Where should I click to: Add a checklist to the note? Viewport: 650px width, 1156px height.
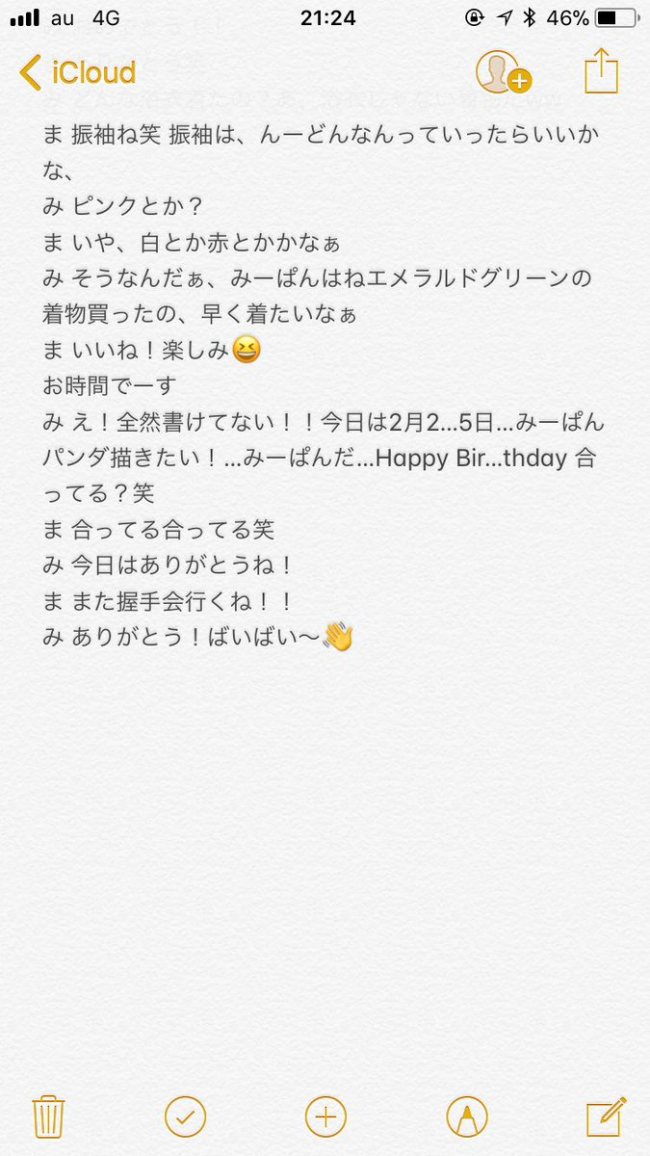pos(185,1116)
